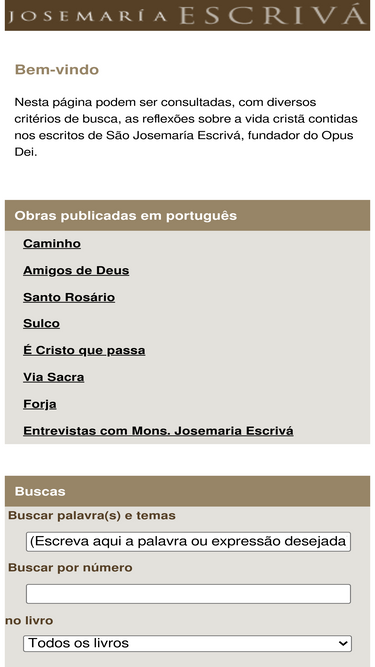Go to Santo Rosário
This screenshot has height=667, width=375.
(x=69, y=297)
